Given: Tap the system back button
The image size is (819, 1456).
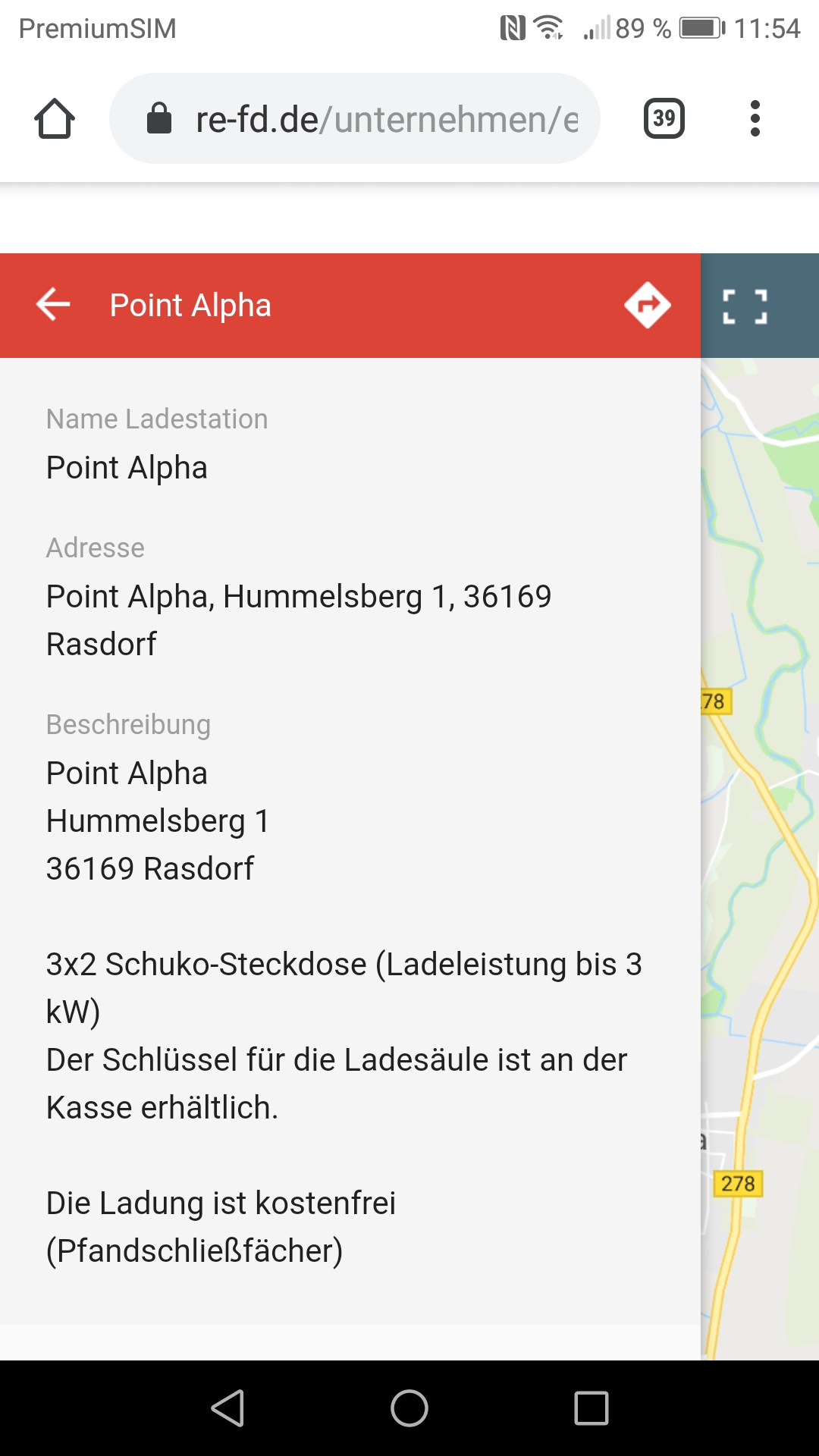Looking at the screenshot, I should coord(227,1408).
